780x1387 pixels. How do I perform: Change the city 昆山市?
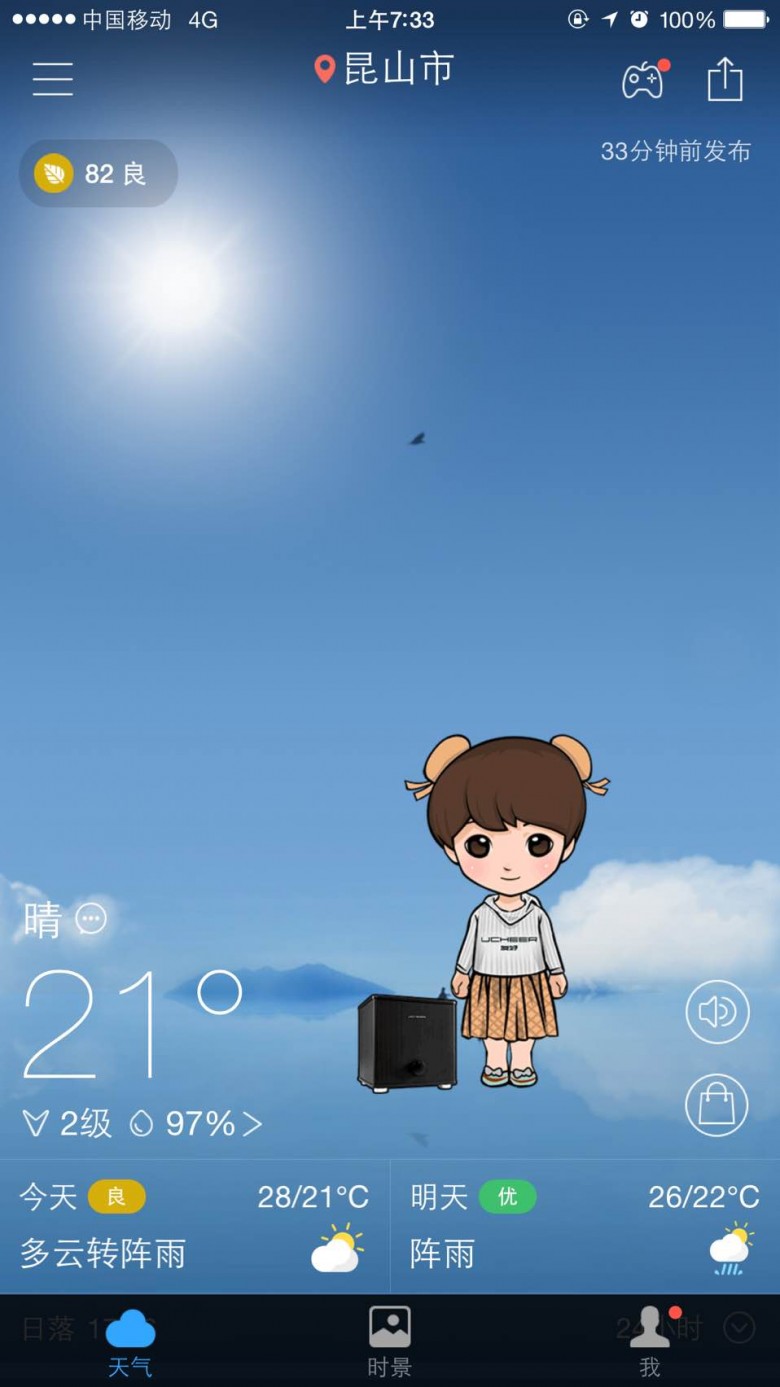click(385, 69)
